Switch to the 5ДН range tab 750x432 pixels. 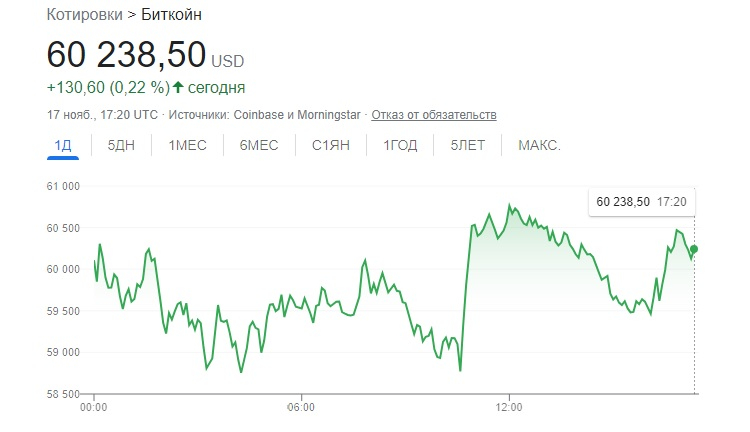point(121,145)
